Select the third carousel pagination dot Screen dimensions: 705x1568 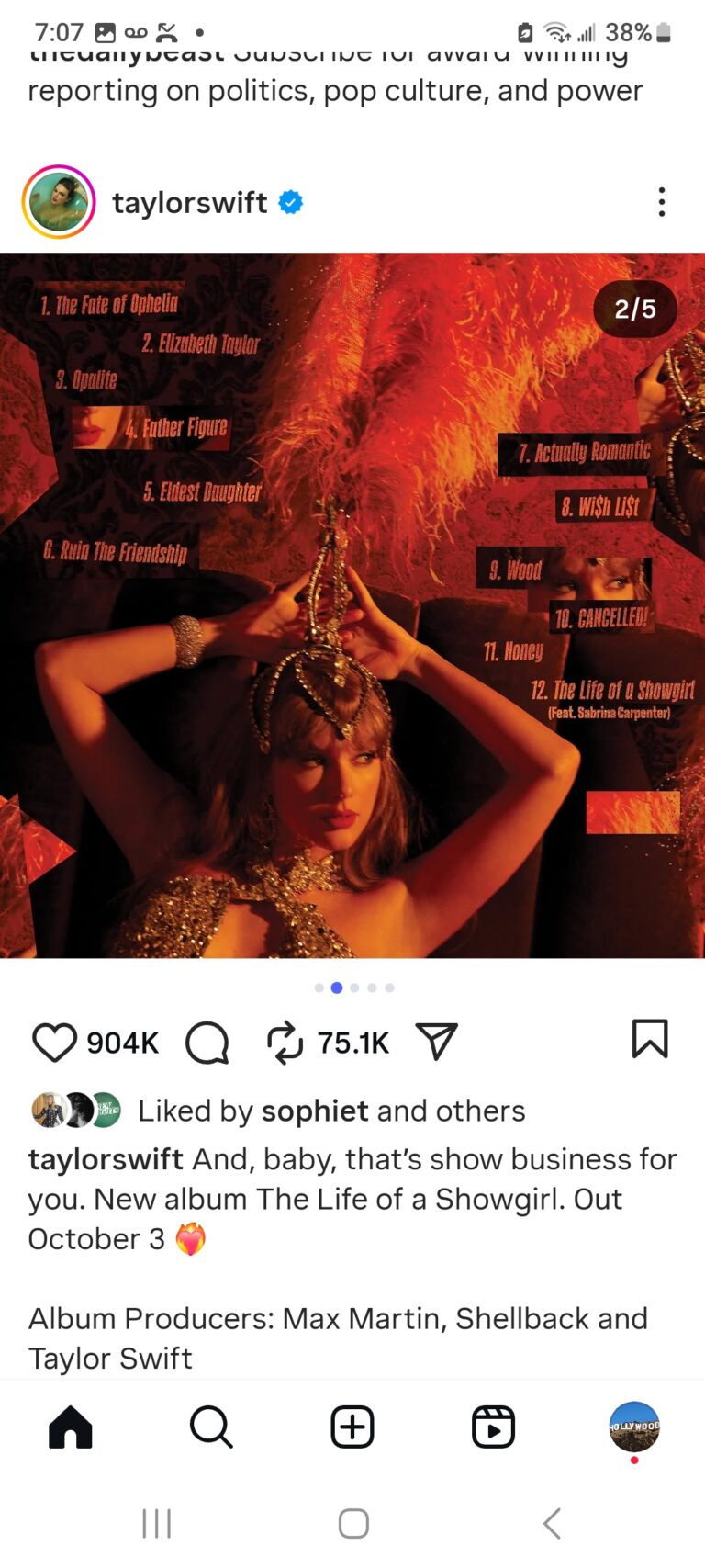(x=353, y=987)
